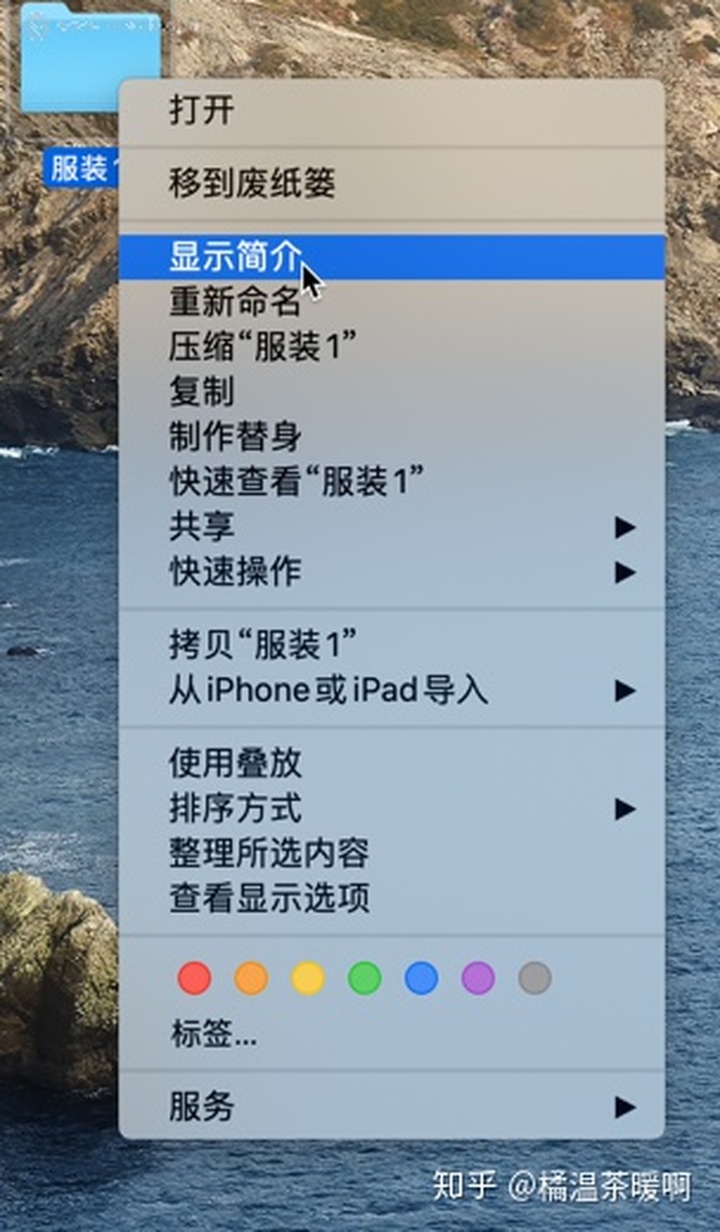Expand the 服务 submenu
Image resolution: width=720 pixels, height=1232 pixels.
tap(392, 1107)
